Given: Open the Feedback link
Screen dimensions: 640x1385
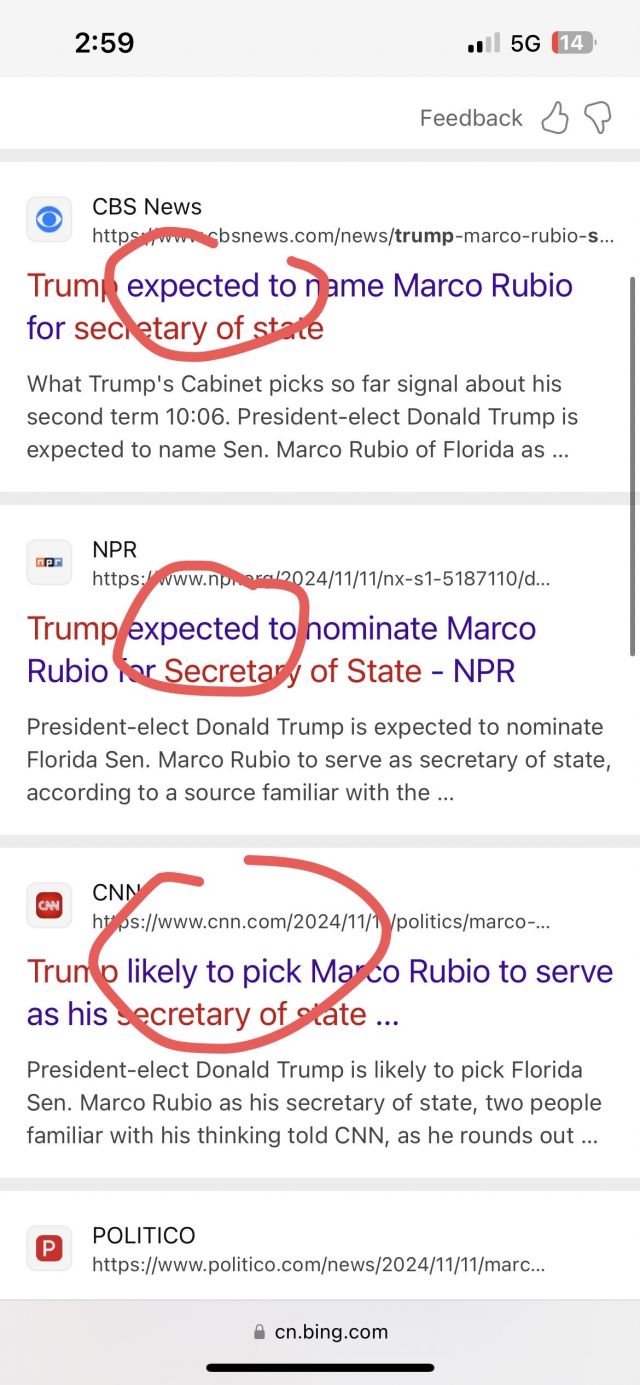Looking at the screenshot, I should (x=471, y=118).
